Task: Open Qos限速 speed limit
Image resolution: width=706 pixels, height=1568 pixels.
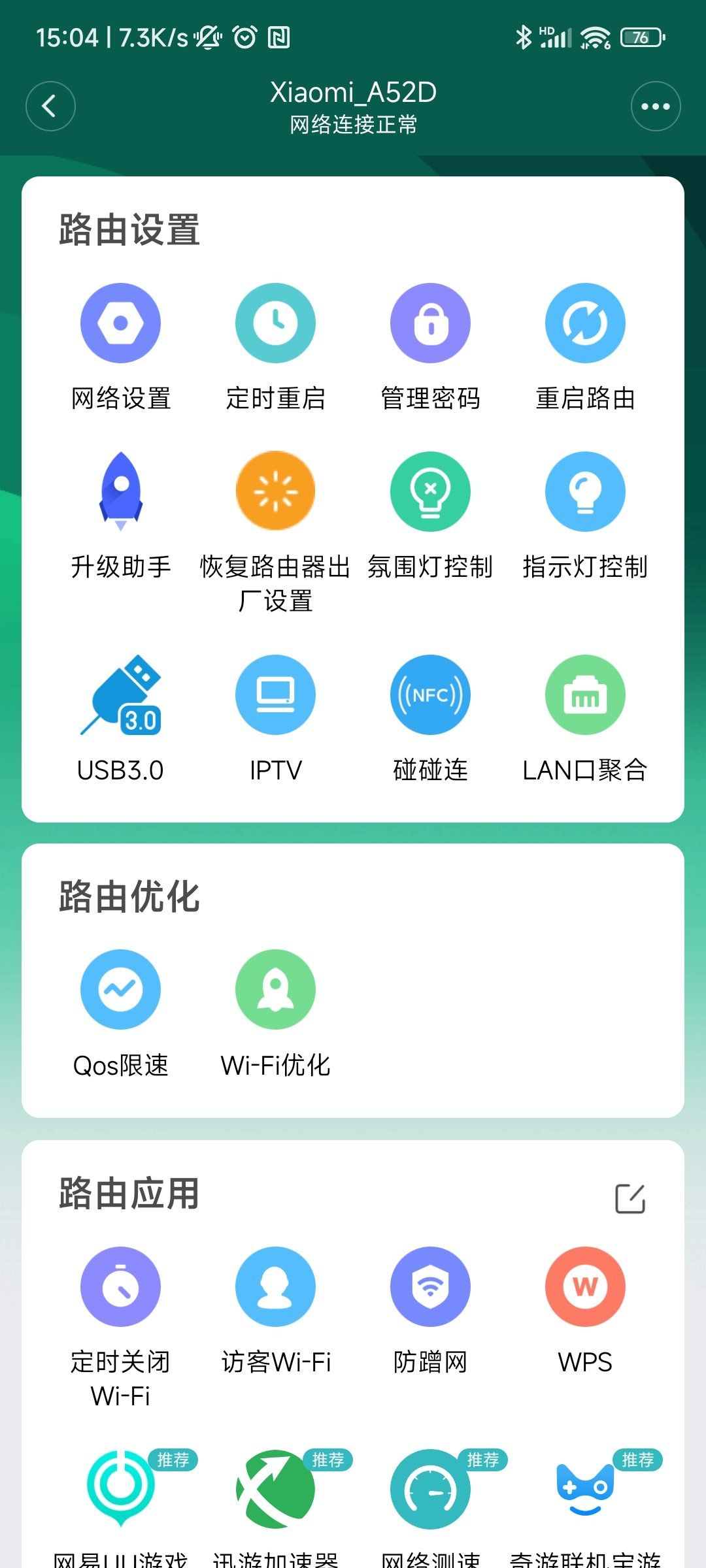Action: (120, 990)
